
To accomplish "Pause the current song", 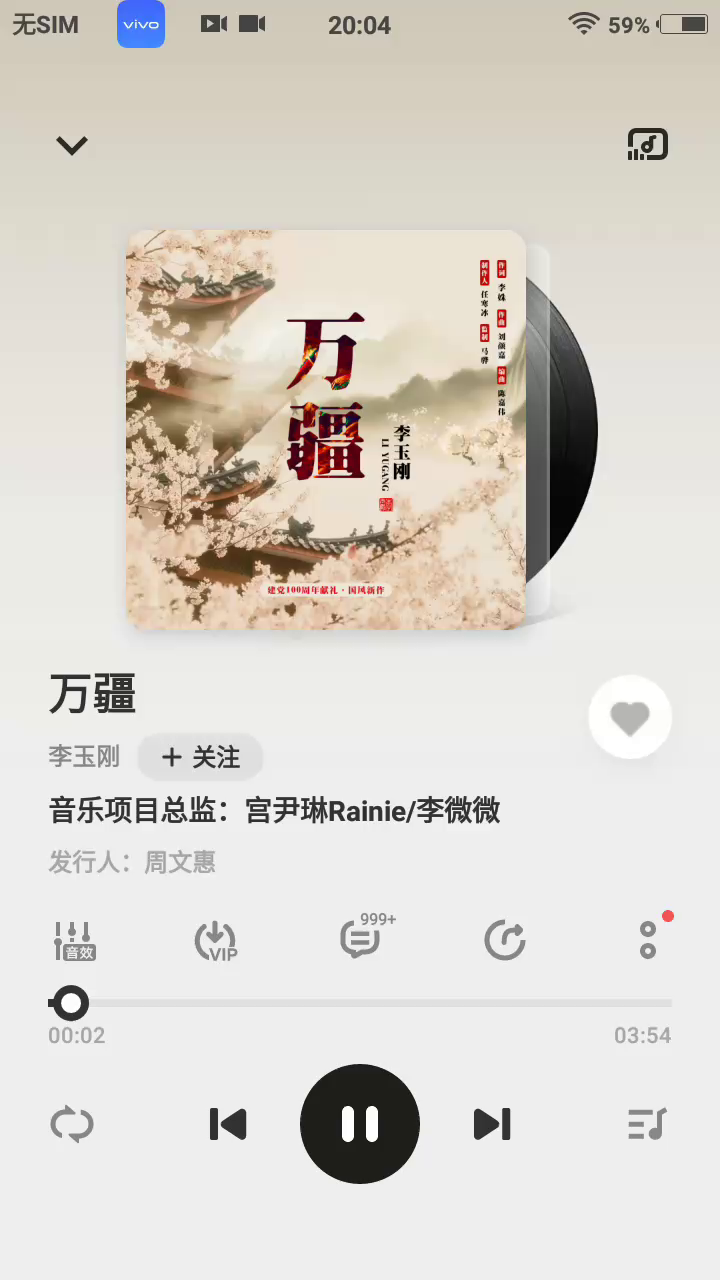I will 360,1124.
